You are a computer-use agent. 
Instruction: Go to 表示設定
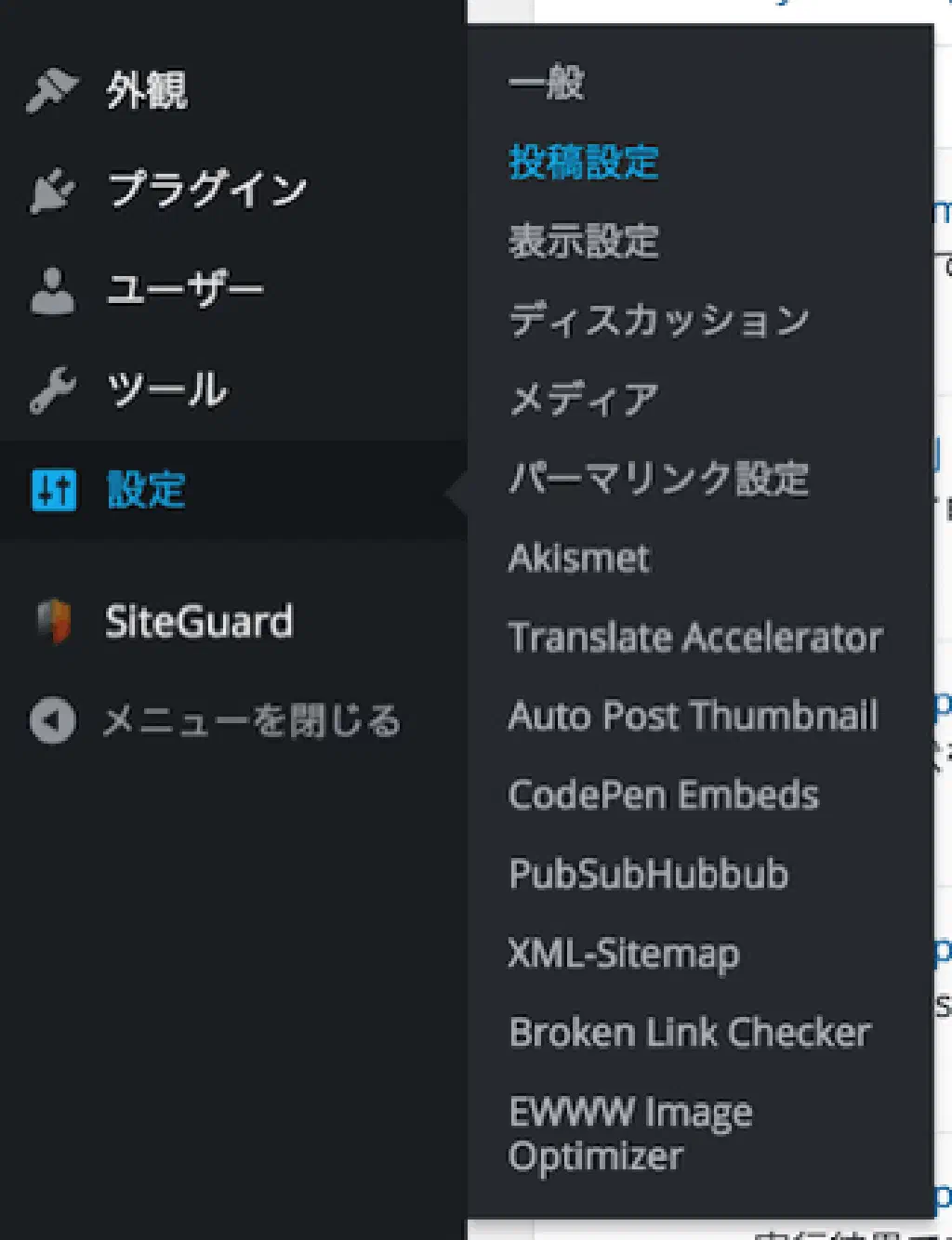pos(583,242)
